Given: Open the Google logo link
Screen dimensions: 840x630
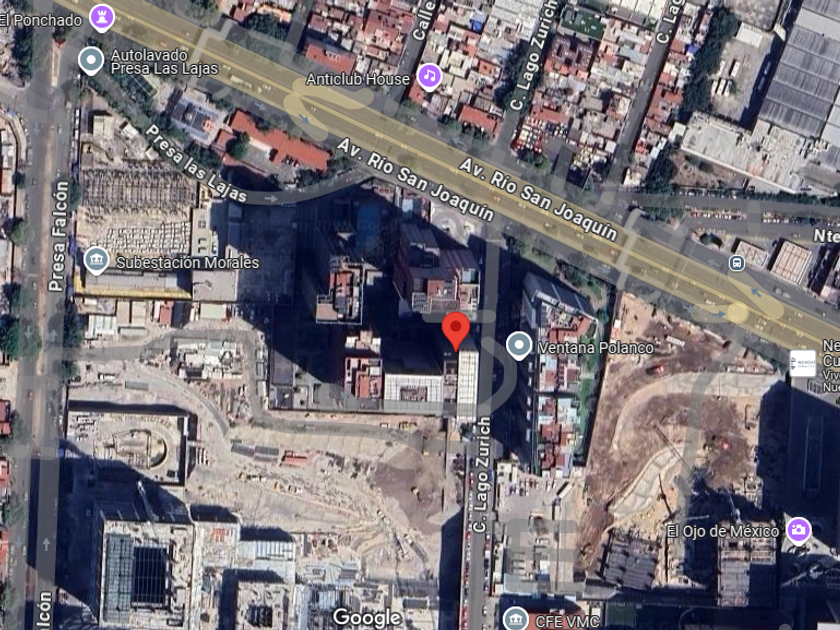Looking at the screenshot, I should click(367, 617).
